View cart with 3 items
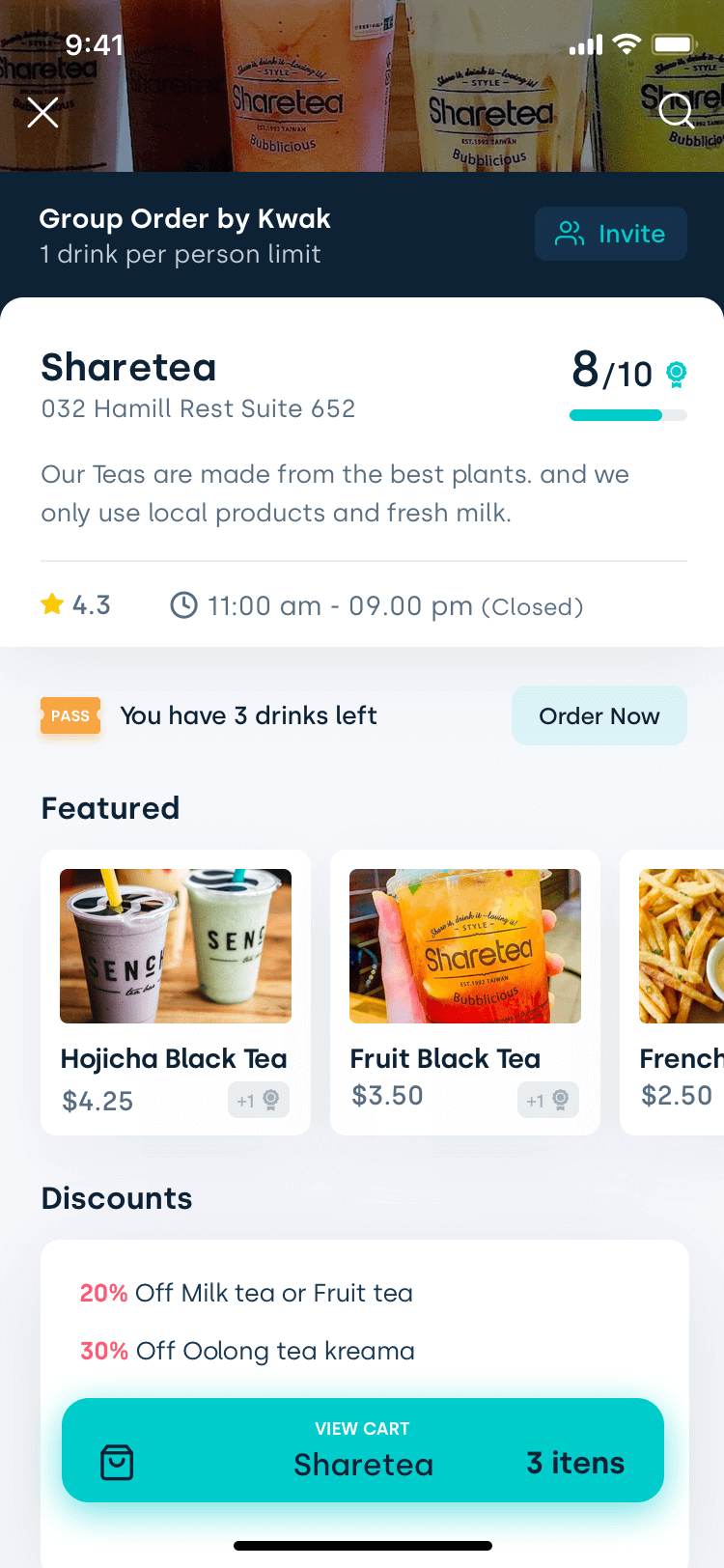The height and width of the screenshot is (1568, 724). tap(363, 1450)
